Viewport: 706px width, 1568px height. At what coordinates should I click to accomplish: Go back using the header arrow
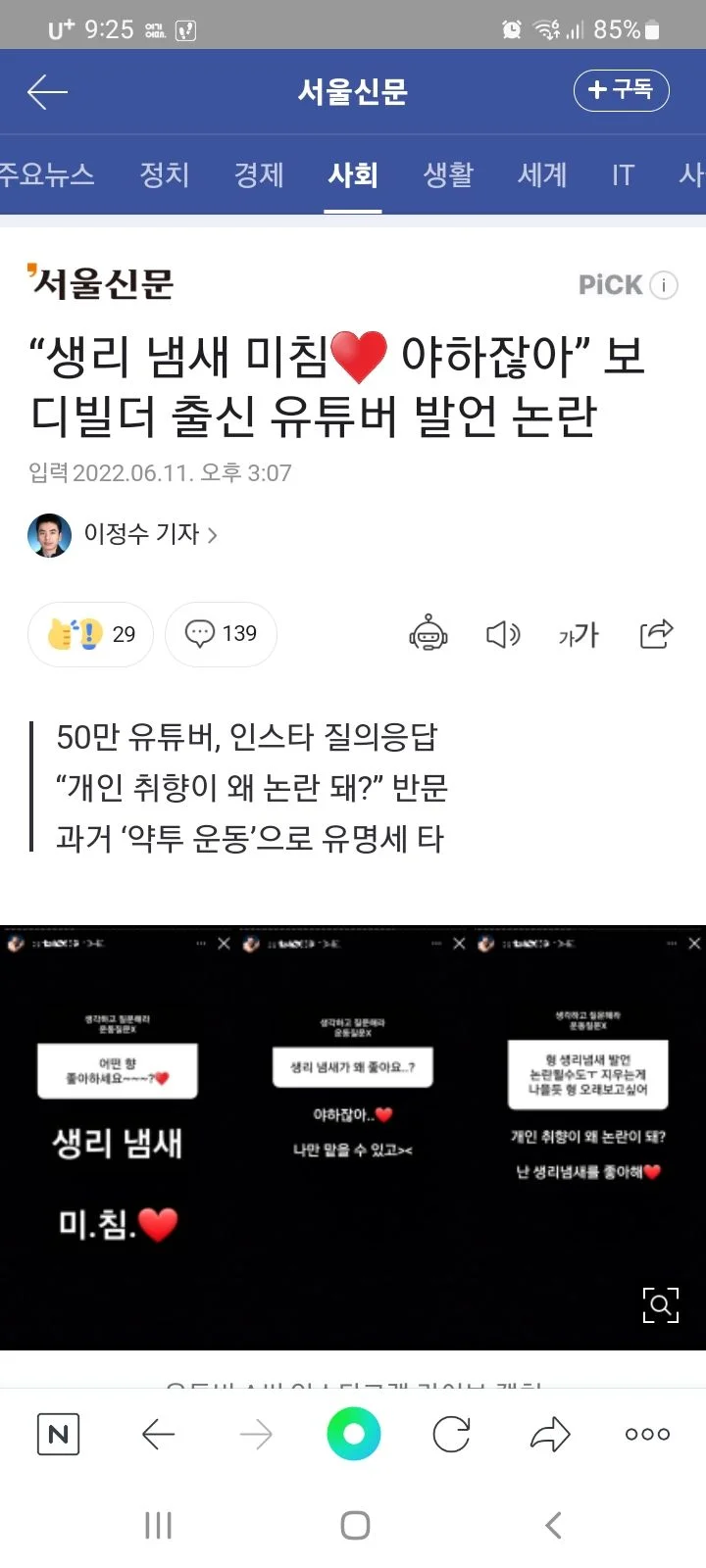pyautogui.click(x=47, y=92)
